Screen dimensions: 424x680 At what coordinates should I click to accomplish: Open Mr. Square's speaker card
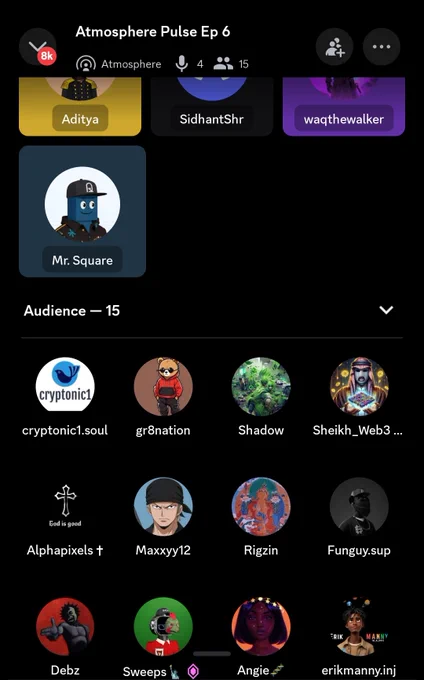coord(82,211)
